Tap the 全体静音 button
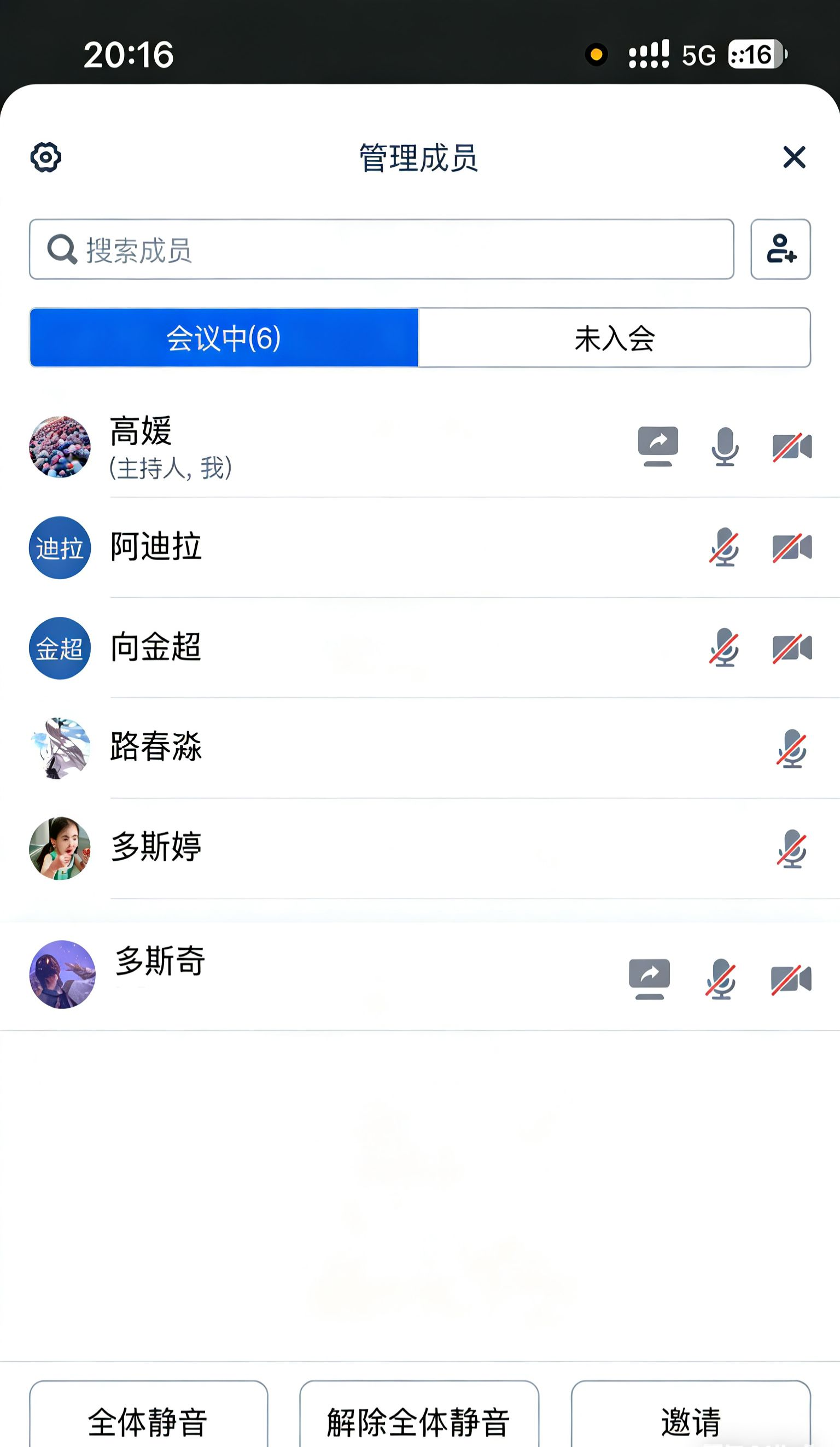 [148, 1421]
